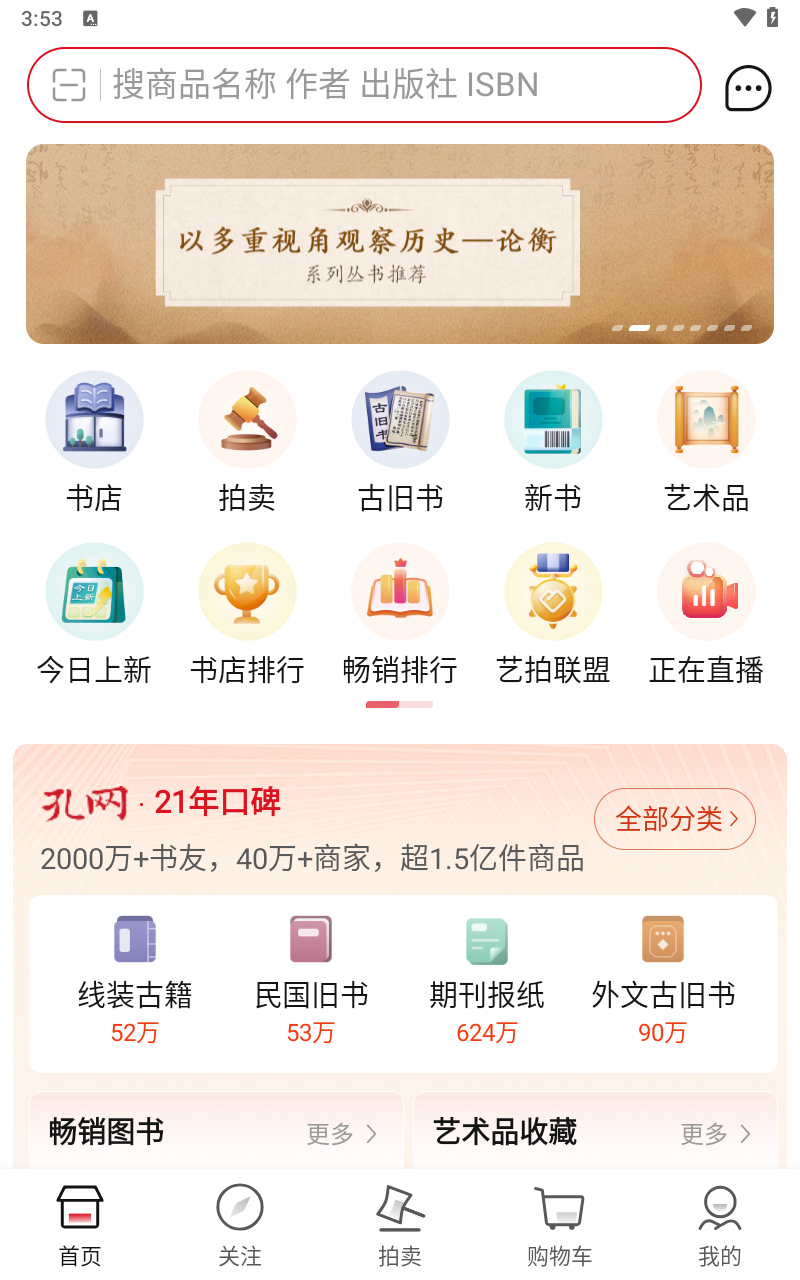Switch to the 购物车 tab

(560, 1226)
